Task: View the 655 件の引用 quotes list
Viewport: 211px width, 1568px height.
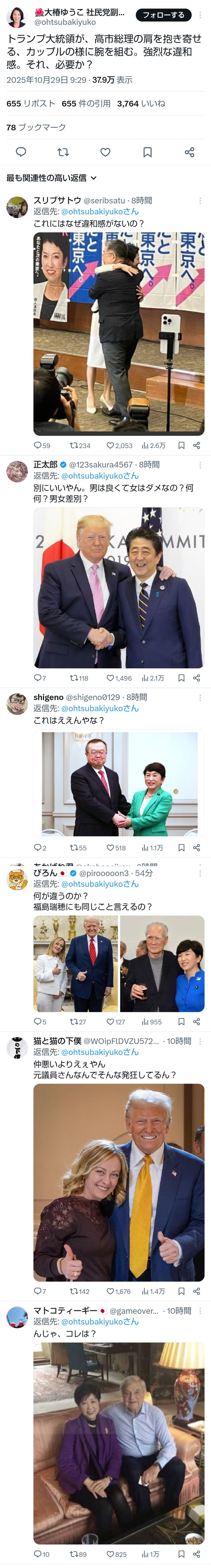Action: (86, 104)
